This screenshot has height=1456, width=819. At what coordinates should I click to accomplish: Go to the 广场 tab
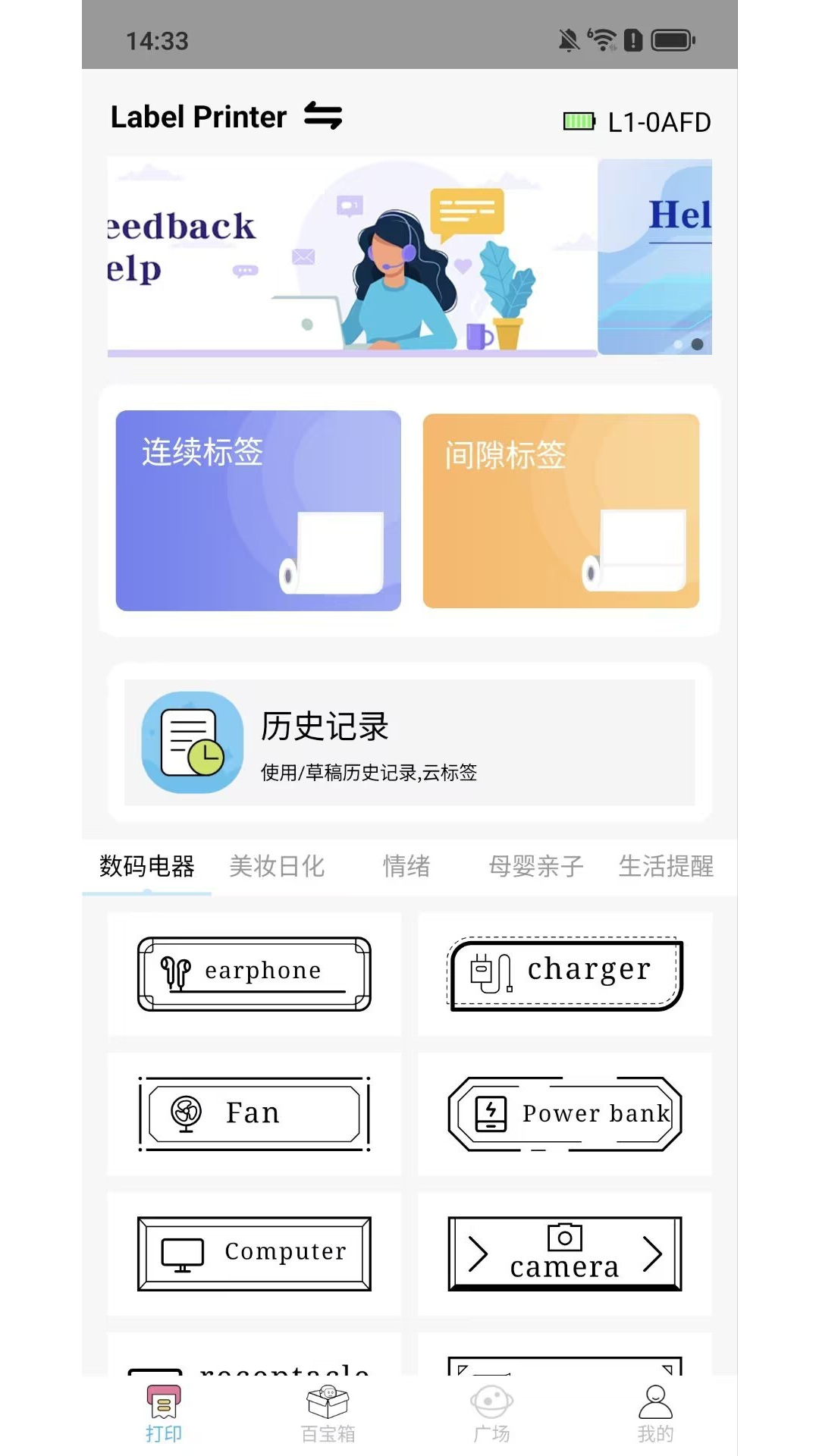(491, 1414)
